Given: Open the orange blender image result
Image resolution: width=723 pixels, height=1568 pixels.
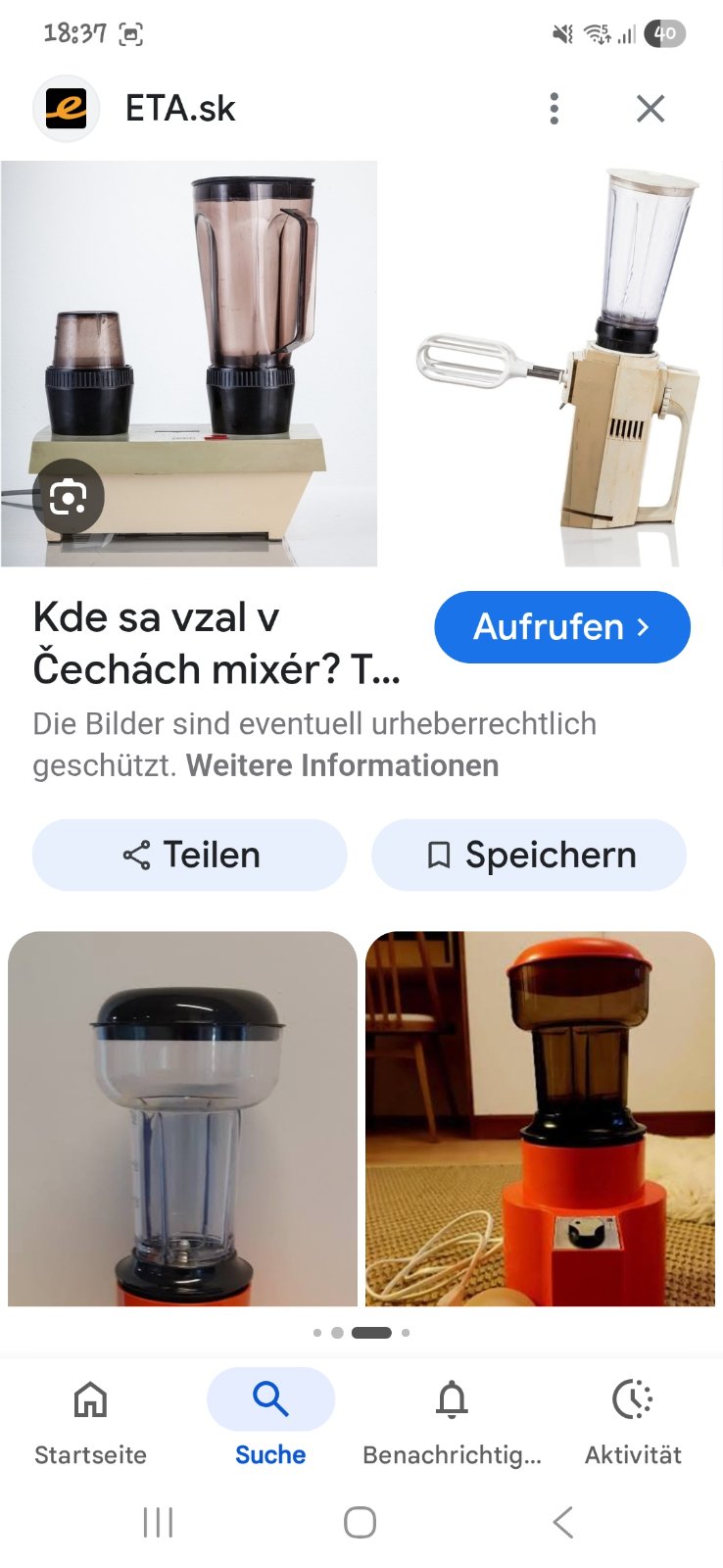Looking at the screenshot, I should [x=540, y=1118].
